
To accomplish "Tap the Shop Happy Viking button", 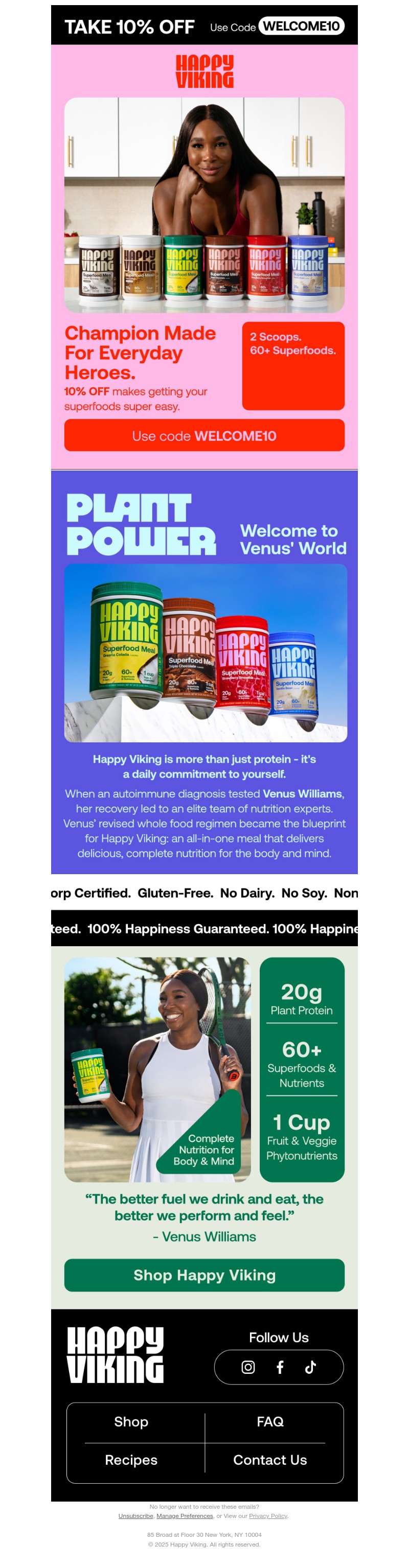I will click(204, 1275).
